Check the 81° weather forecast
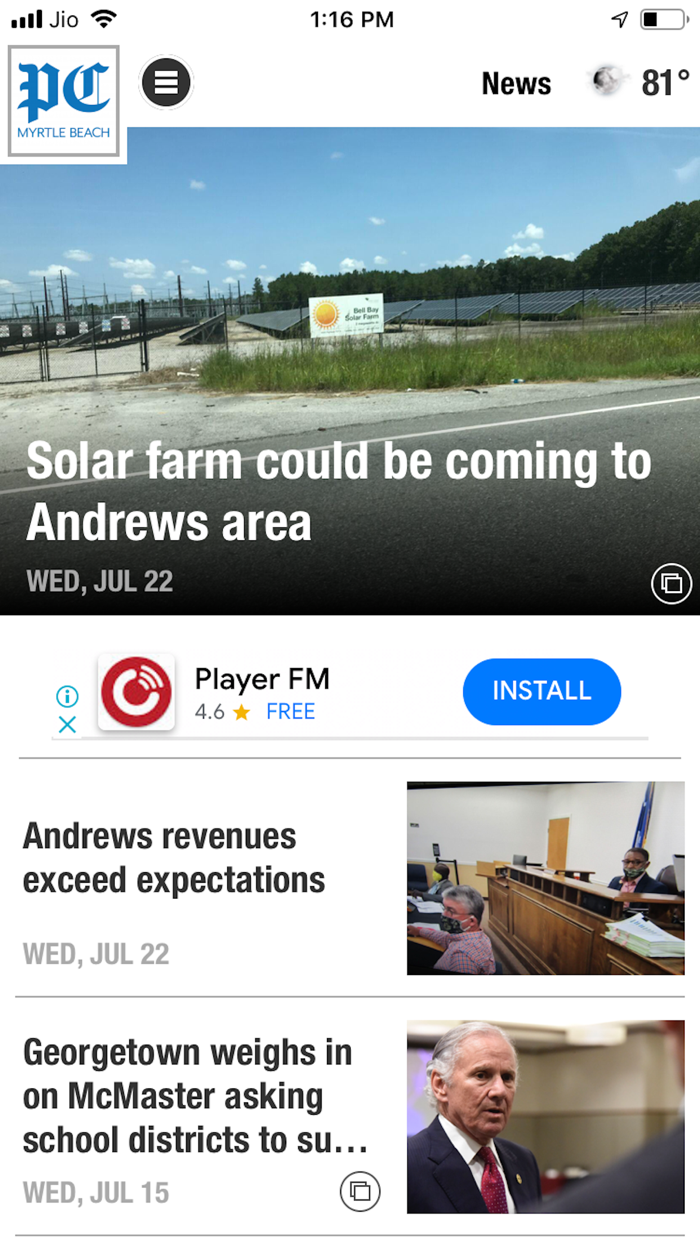Image resolution: width=700 pixels, height=1244 pixels. (x=641, y=83)
